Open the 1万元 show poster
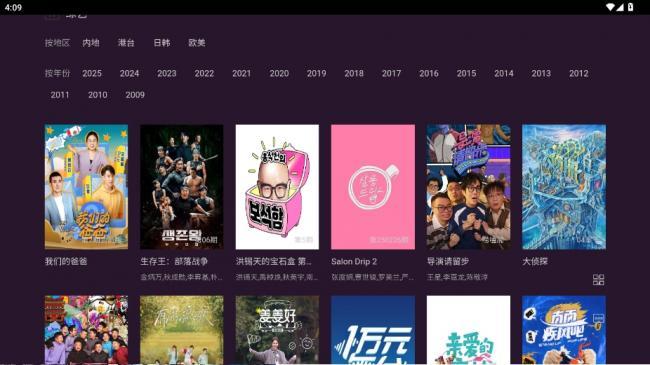 pos(373,330)
